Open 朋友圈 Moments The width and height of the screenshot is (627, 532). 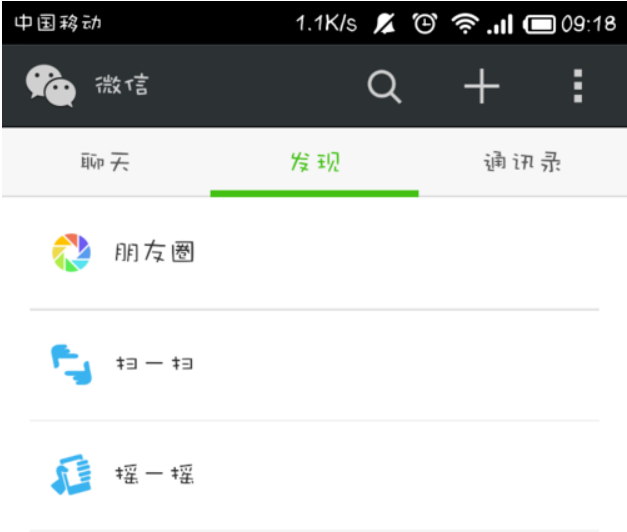point(154,253)
